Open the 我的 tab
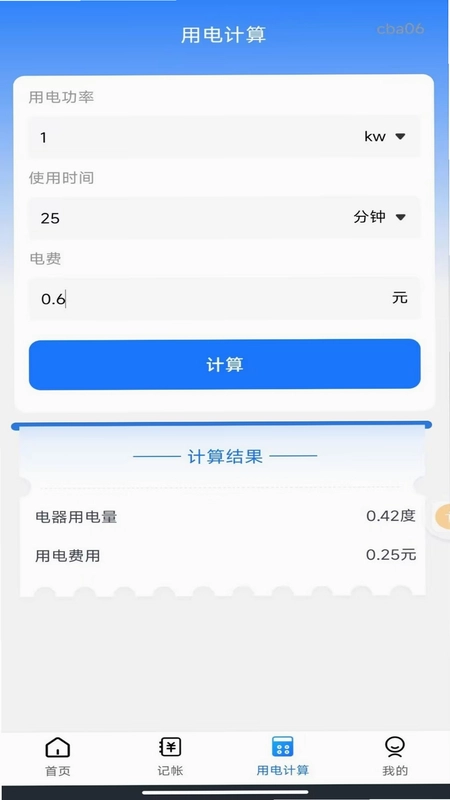Image resolution: width=450 pixels, height=800 pixels. 395,756
